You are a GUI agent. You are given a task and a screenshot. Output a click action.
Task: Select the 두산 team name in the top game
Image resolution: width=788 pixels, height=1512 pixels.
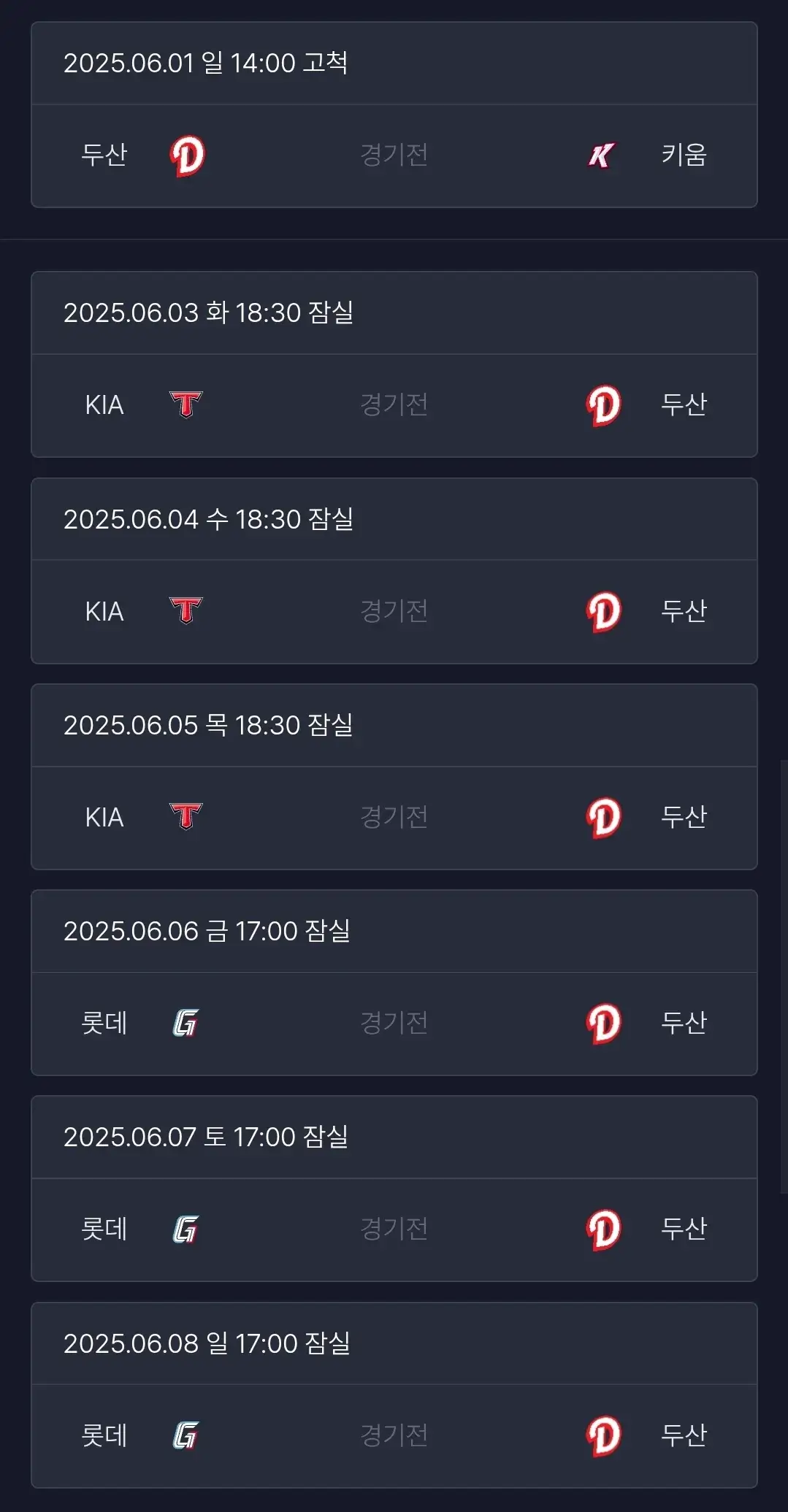point(104,155)
